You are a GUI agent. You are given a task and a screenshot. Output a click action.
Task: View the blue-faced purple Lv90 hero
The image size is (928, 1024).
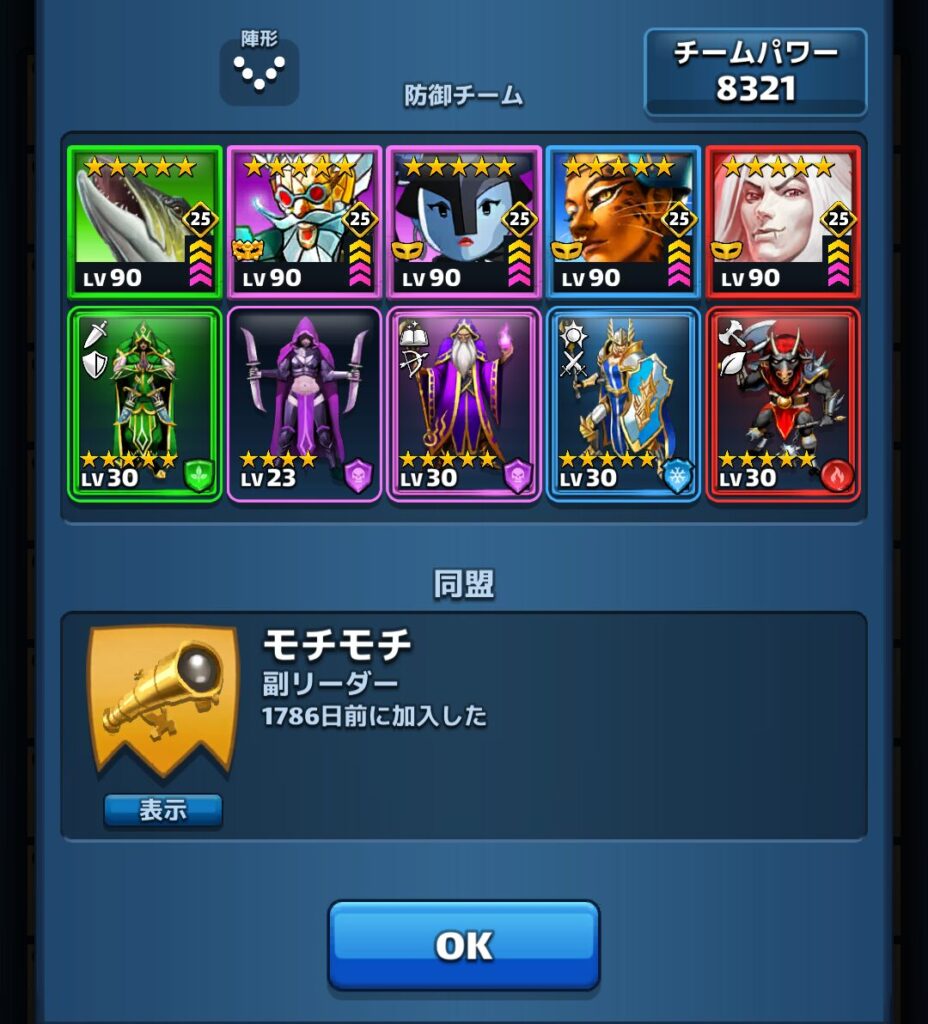(x=464, y=222)
